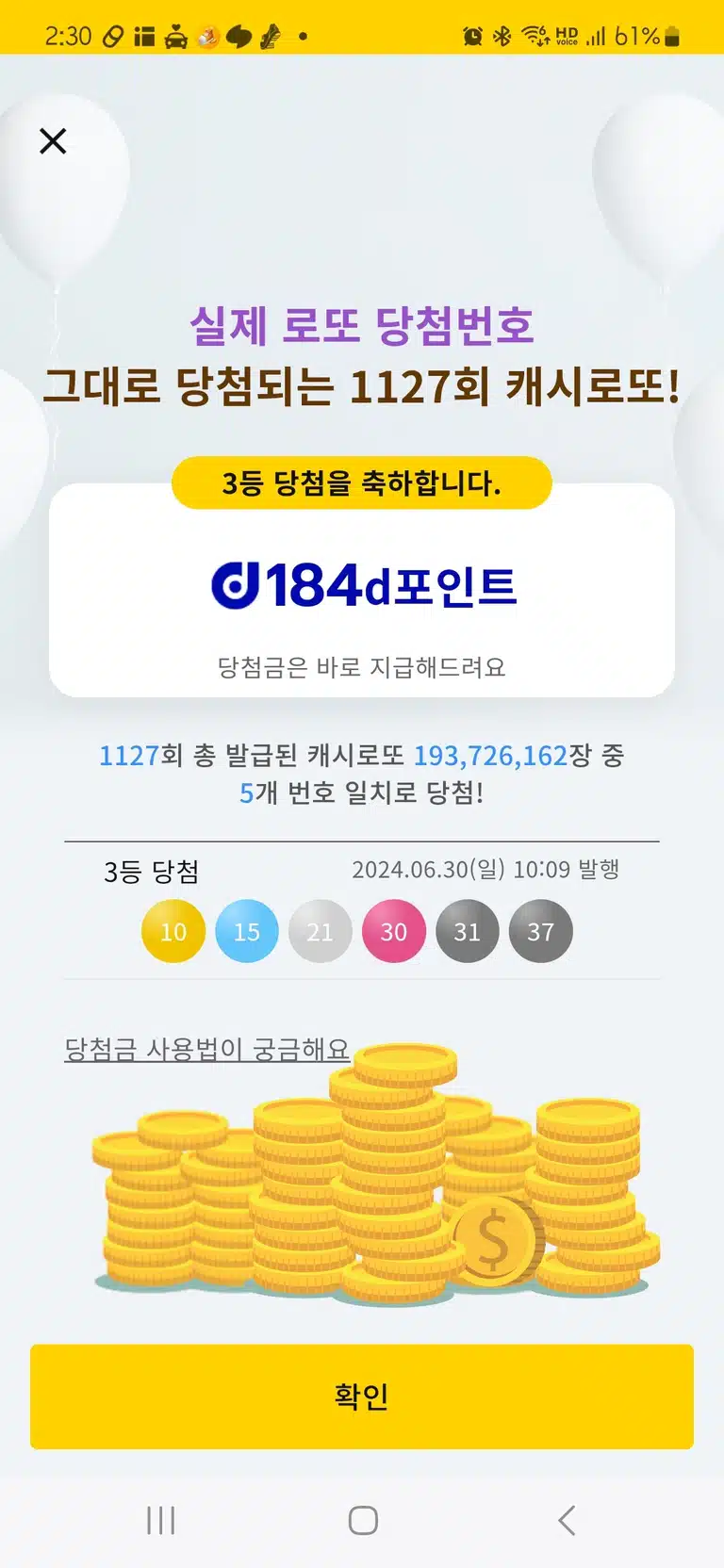This screenshot has width=724, height=1568.
Task: Close the lottery result screen with X
Action: click(53, 141)
